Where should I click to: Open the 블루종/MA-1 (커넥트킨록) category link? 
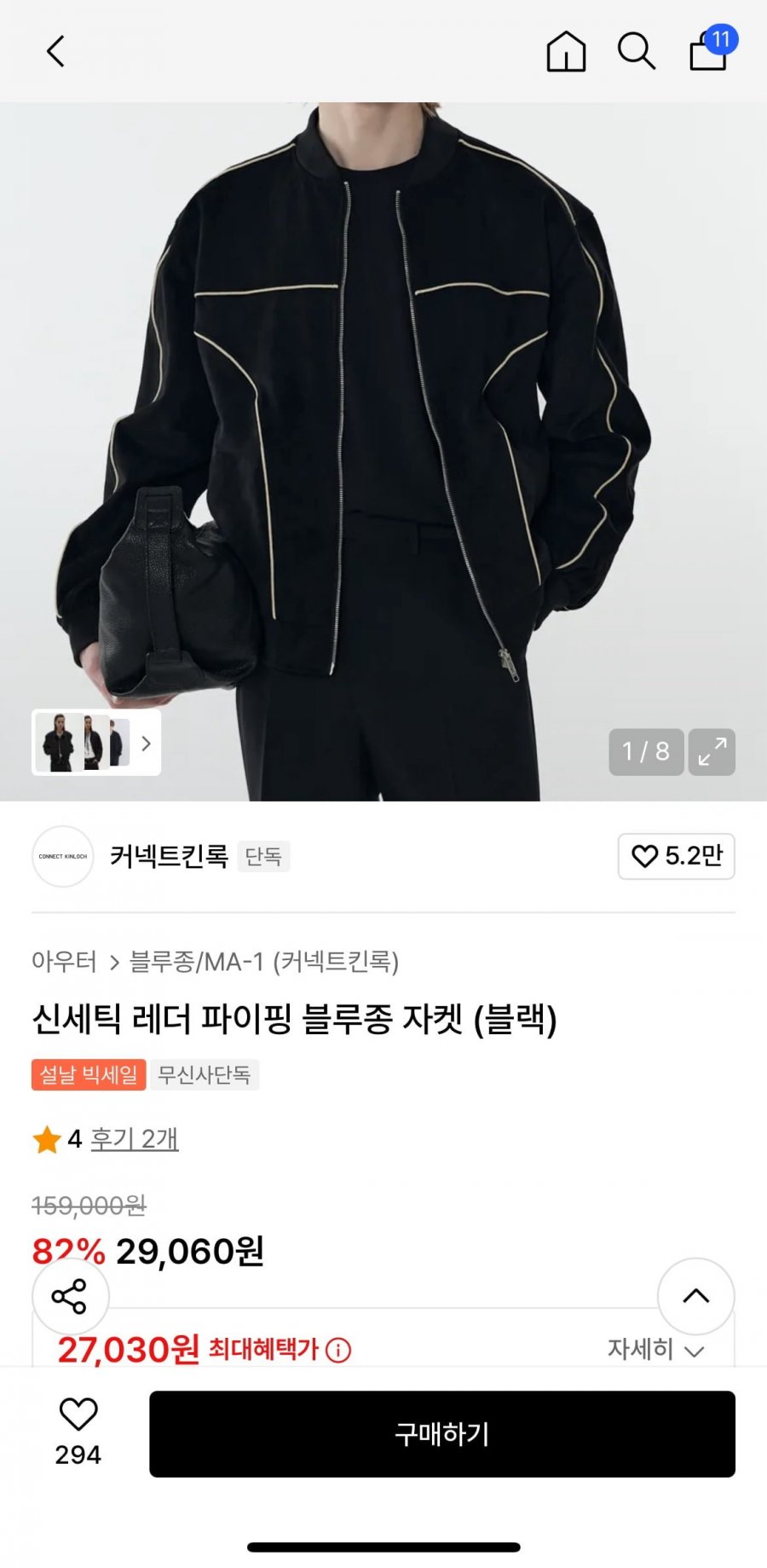point(264,962)
